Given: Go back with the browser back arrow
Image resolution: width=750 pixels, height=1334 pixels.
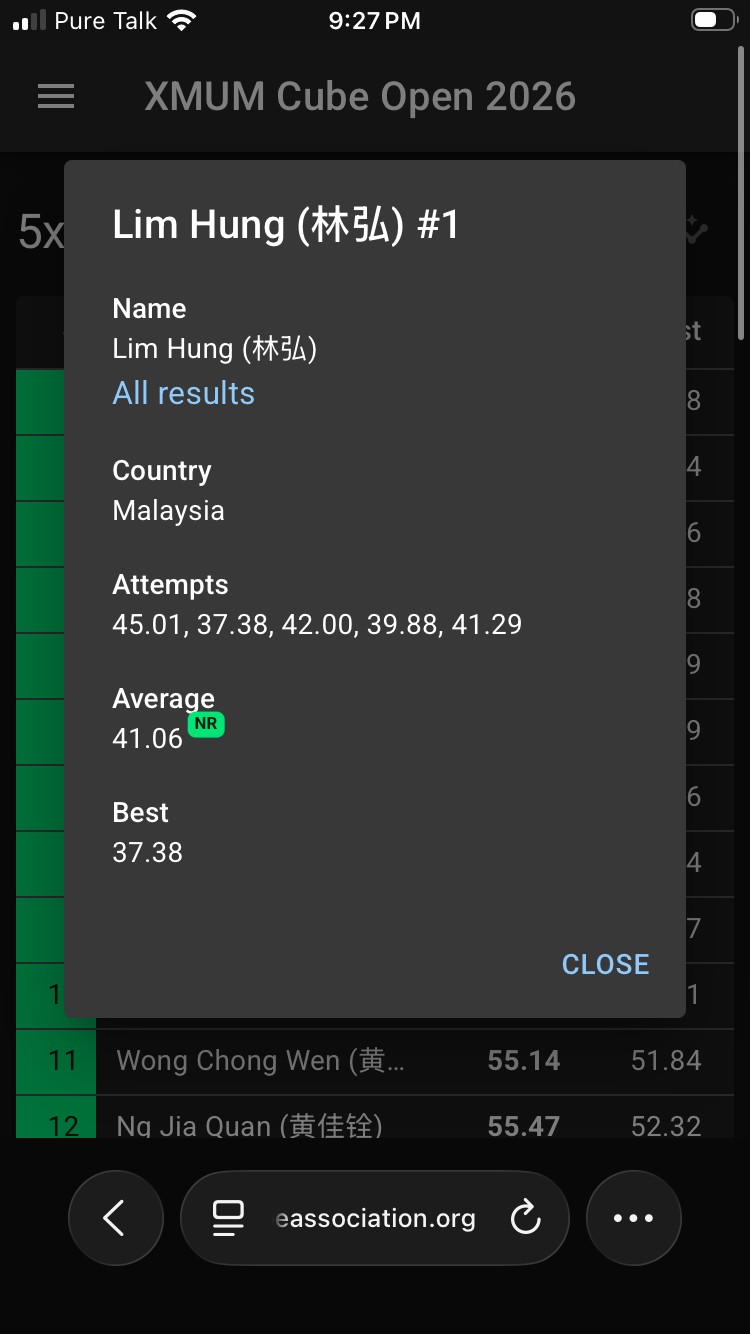Looking at the screenshot, I should click(116, 1218).
